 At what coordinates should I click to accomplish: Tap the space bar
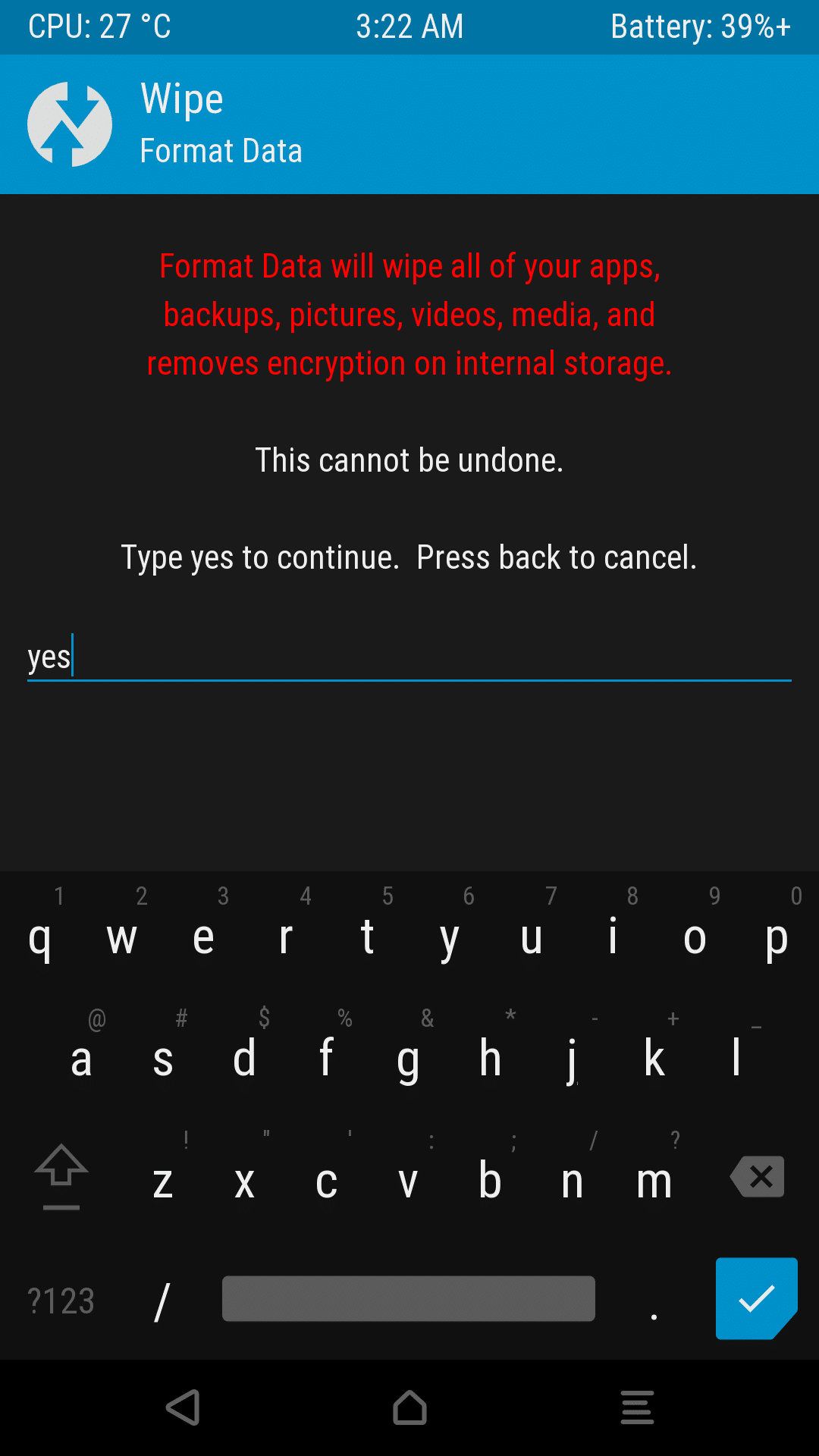408,1298
